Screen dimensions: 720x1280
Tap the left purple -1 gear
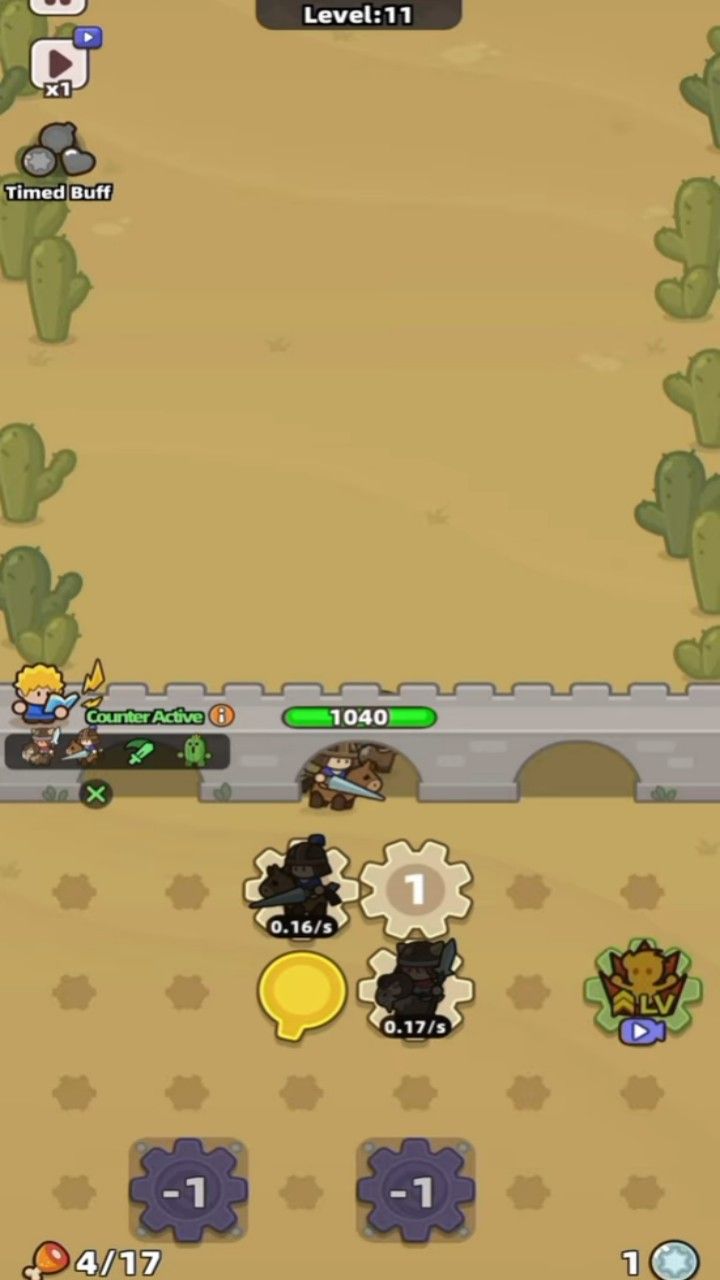(188, 1190)
